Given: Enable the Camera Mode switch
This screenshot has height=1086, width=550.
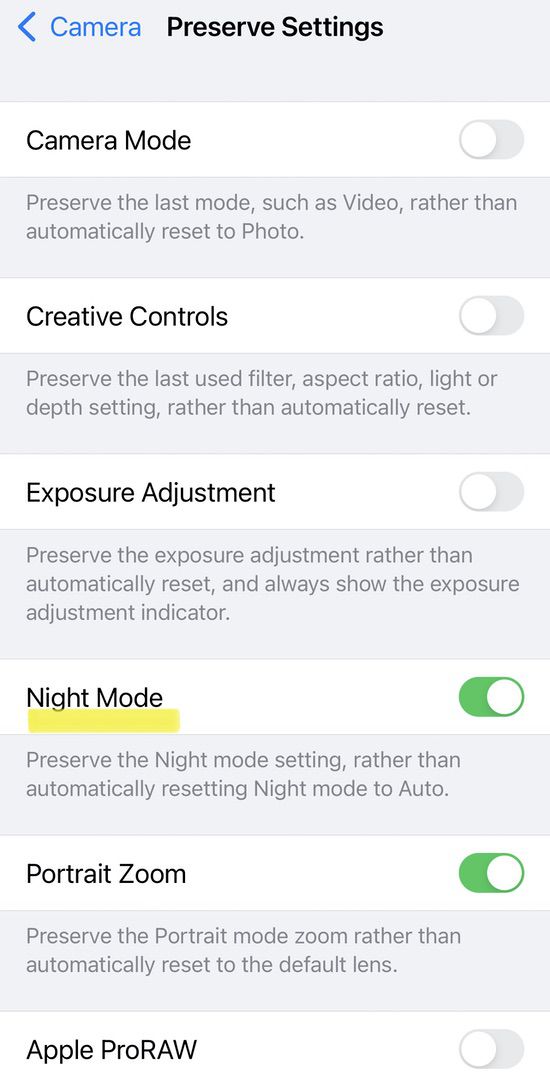Looking at the screenshot, I should (491, 140).
